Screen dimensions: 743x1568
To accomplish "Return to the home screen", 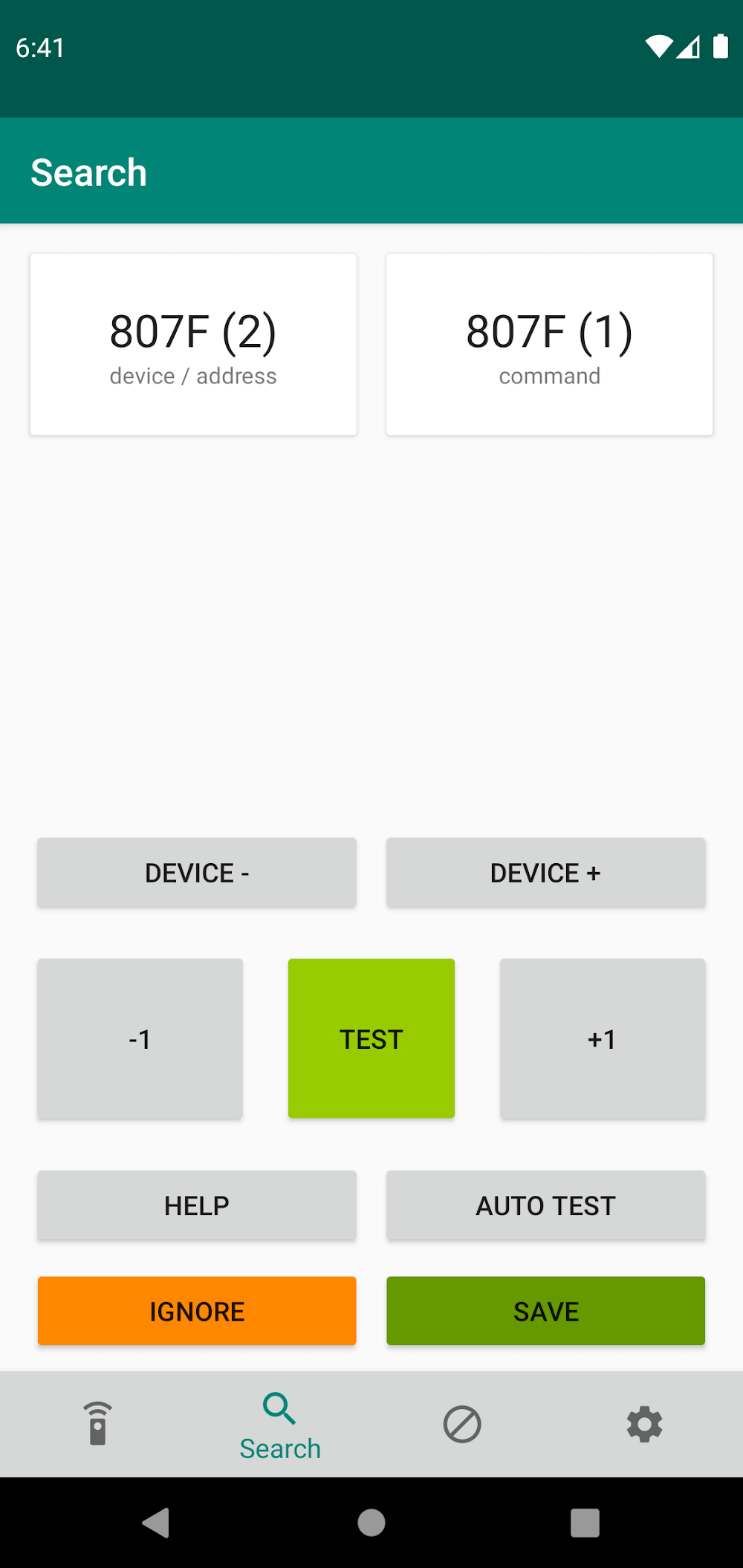I will [371, 1523].
